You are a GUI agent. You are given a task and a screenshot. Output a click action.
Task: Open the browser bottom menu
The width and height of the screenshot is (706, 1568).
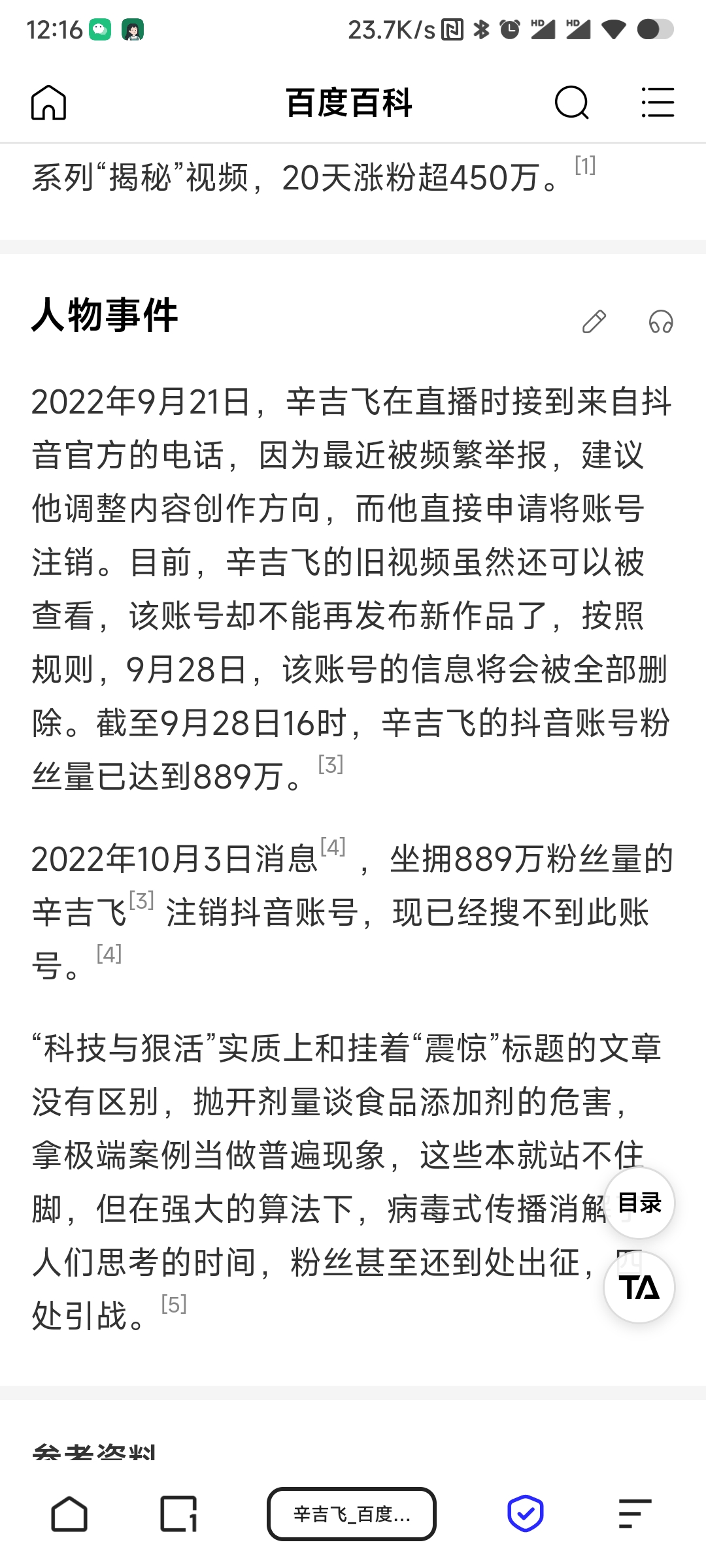[635, 1513]
